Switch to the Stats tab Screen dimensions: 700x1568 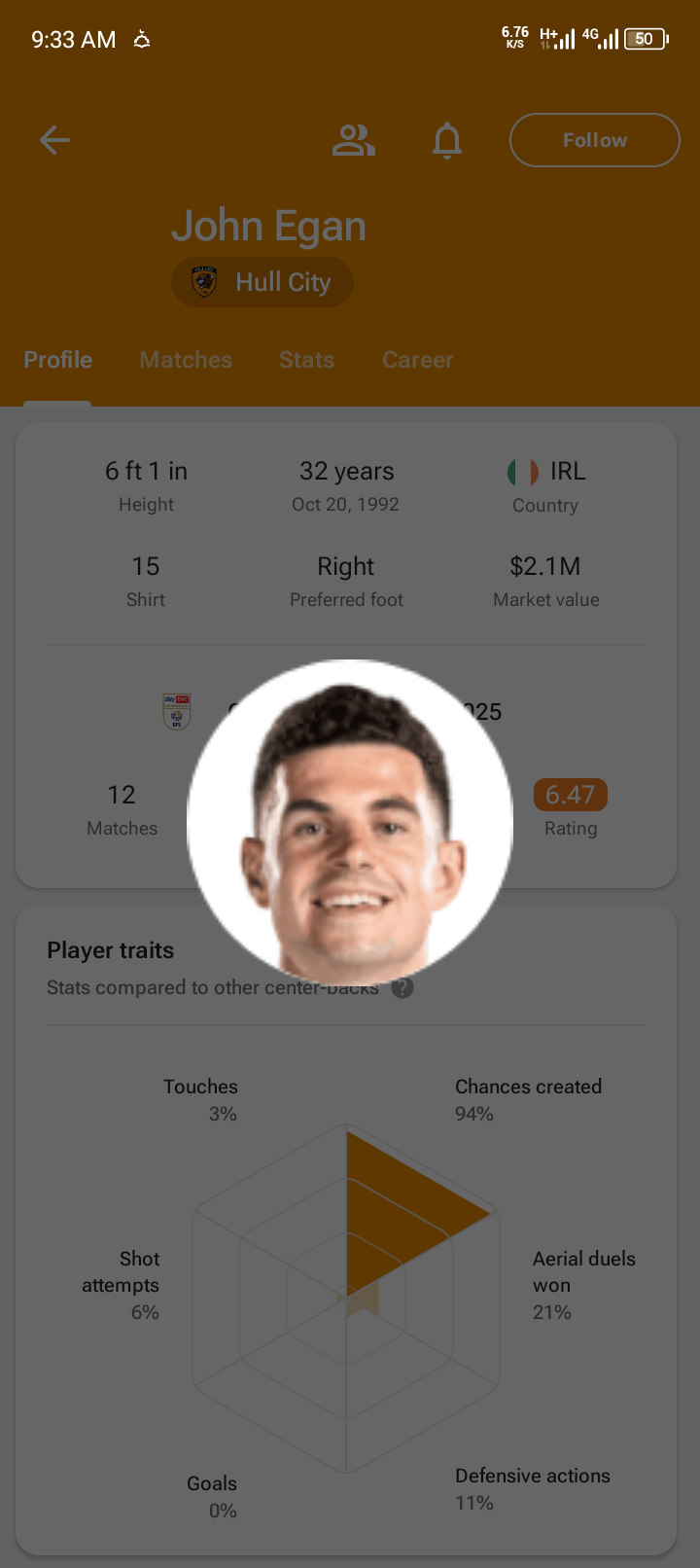pos(306,360)
